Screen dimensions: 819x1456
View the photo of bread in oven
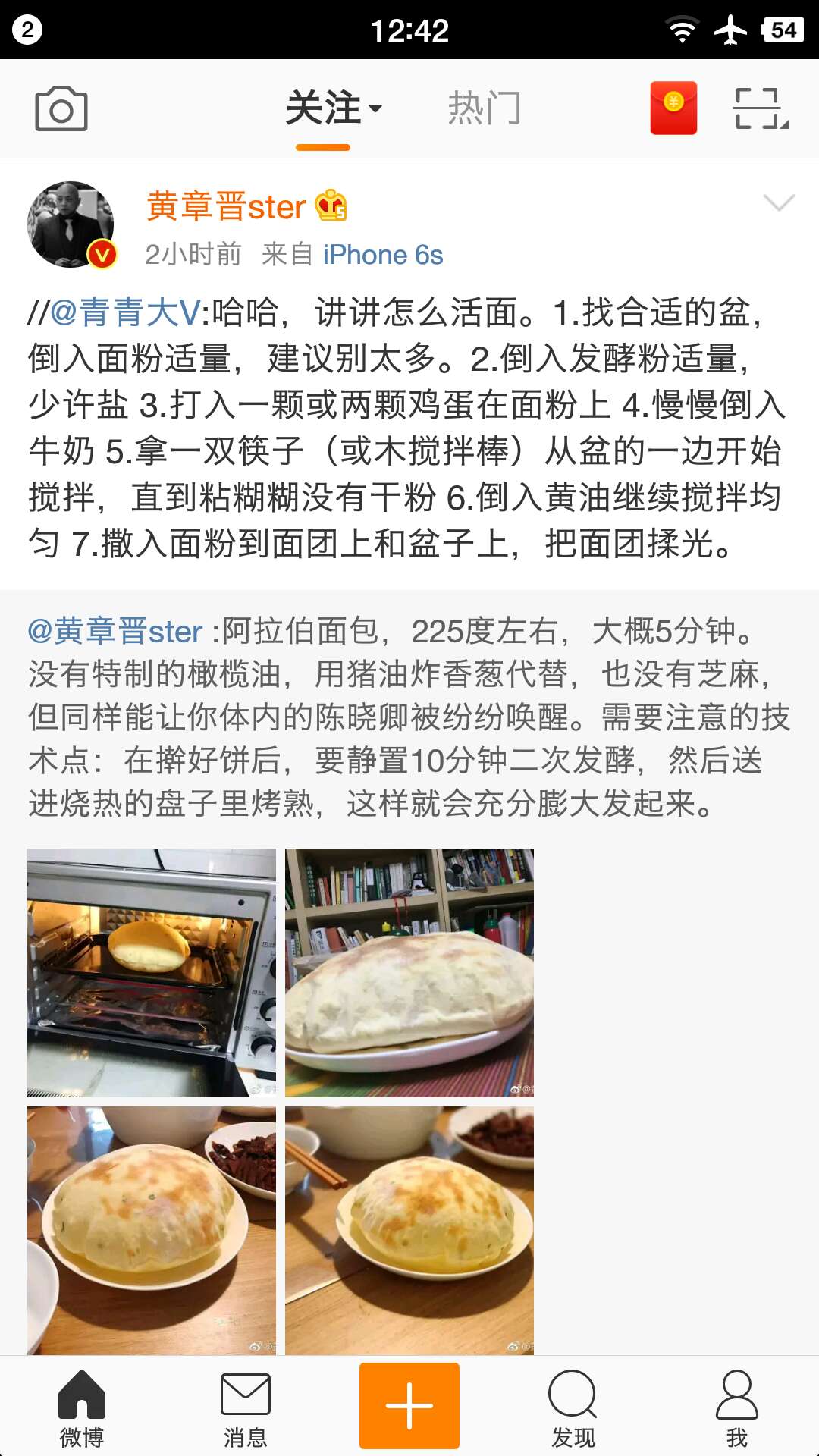(x=152, y=972)
